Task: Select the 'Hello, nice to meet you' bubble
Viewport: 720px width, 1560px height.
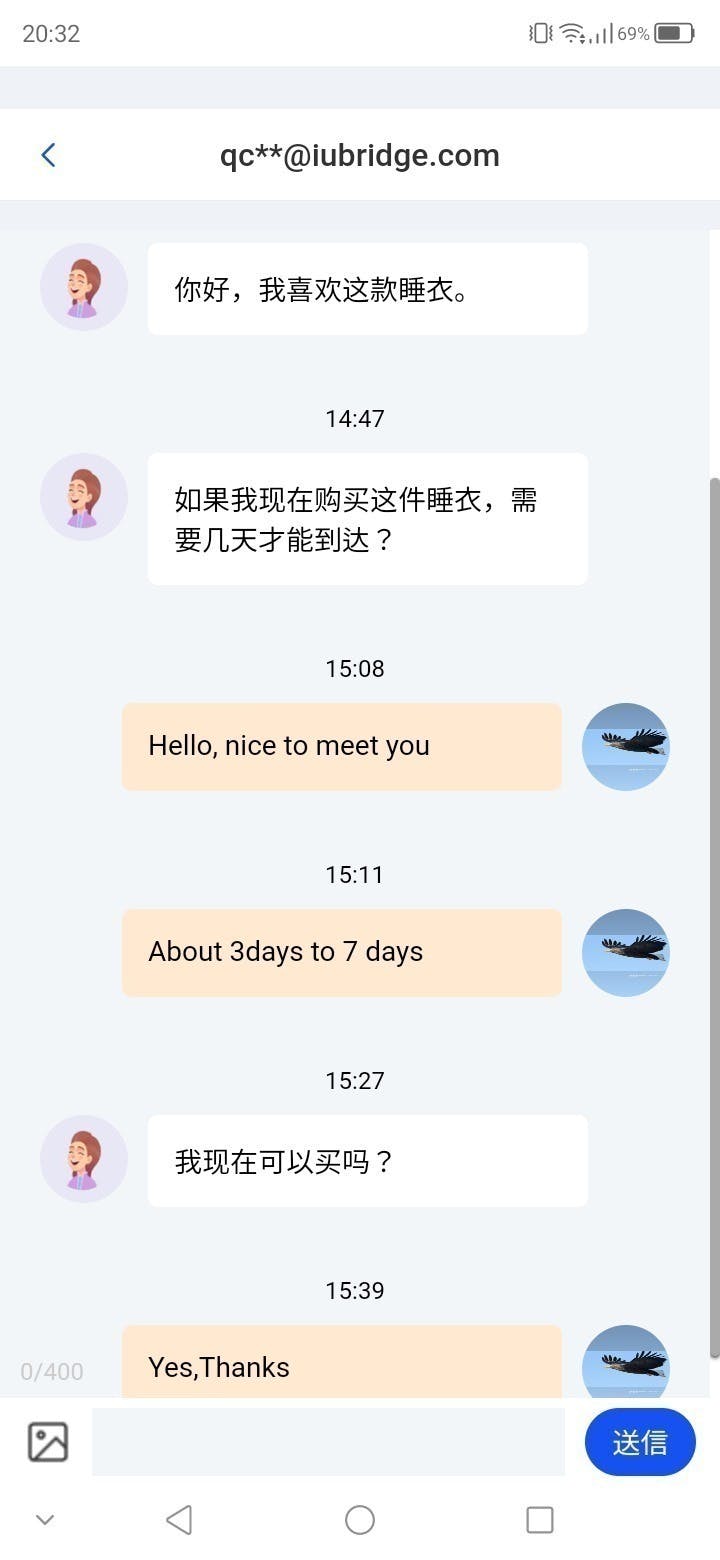Action: pos(341,746)
